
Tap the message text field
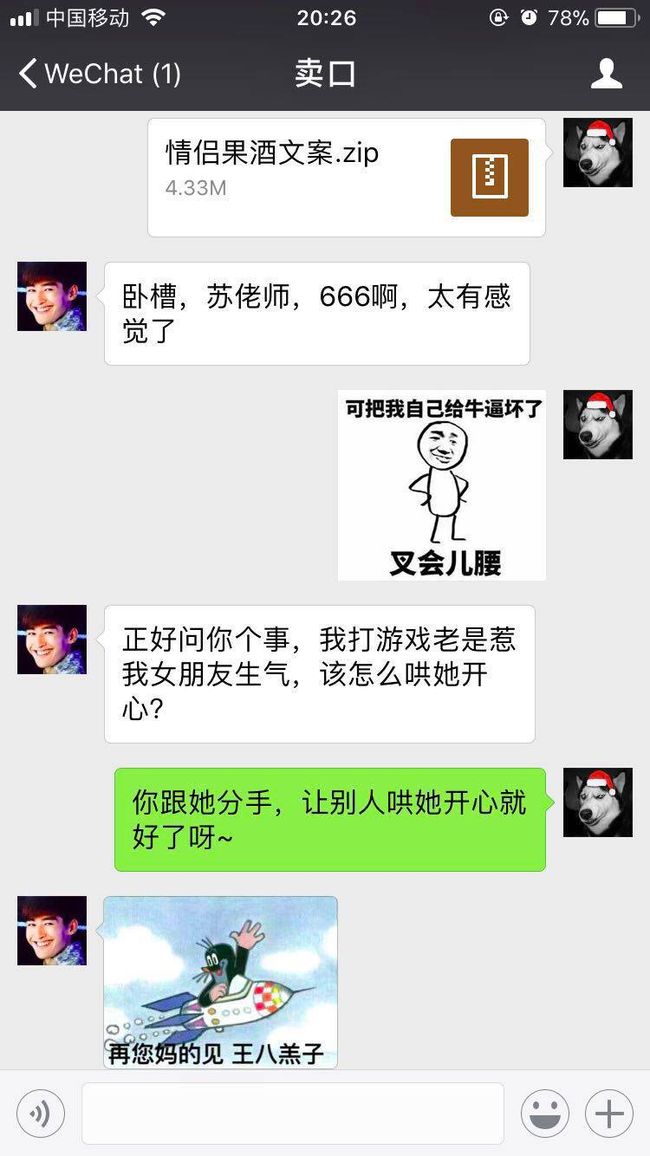point(293,1113)
